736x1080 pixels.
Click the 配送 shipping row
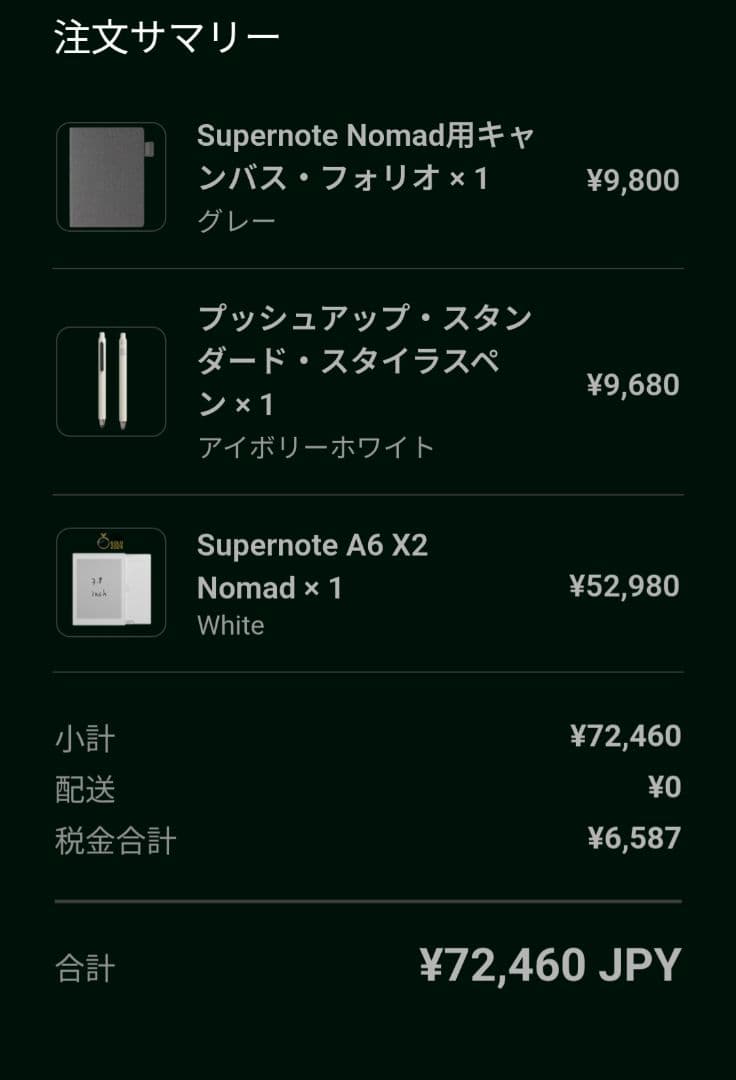click(83, 788)
